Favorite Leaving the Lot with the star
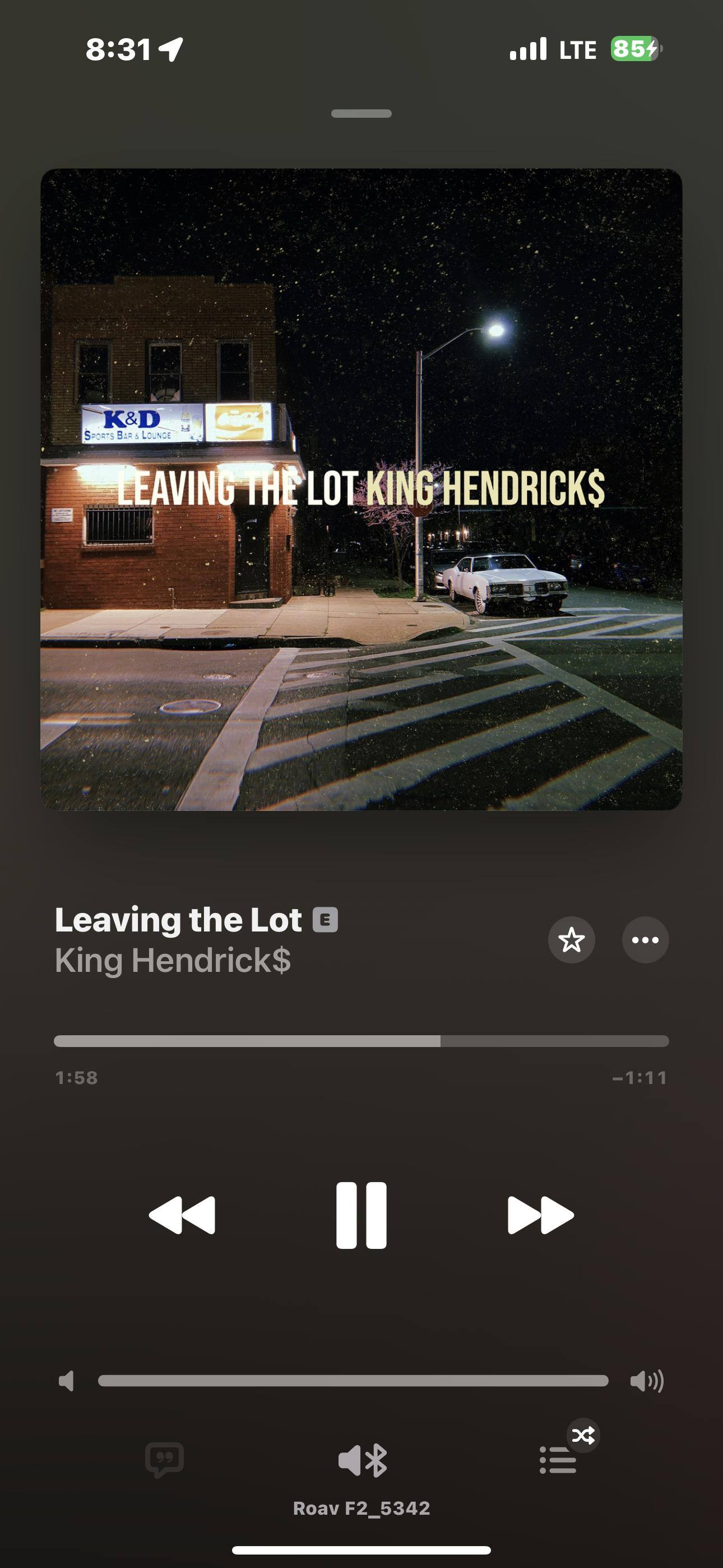 [572, 940]
